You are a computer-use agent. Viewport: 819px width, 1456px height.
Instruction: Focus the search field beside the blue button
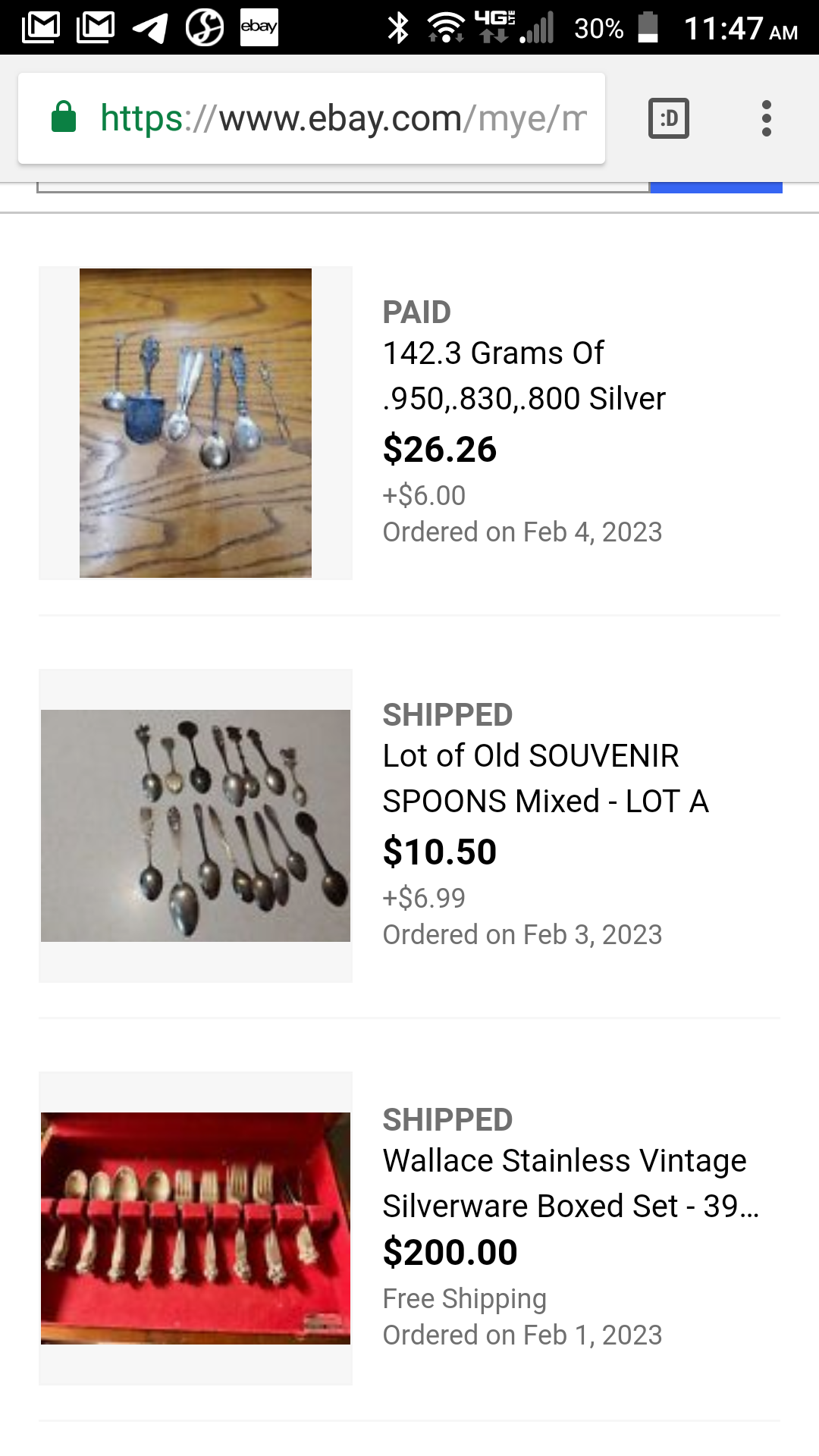[x=343, y=187]
